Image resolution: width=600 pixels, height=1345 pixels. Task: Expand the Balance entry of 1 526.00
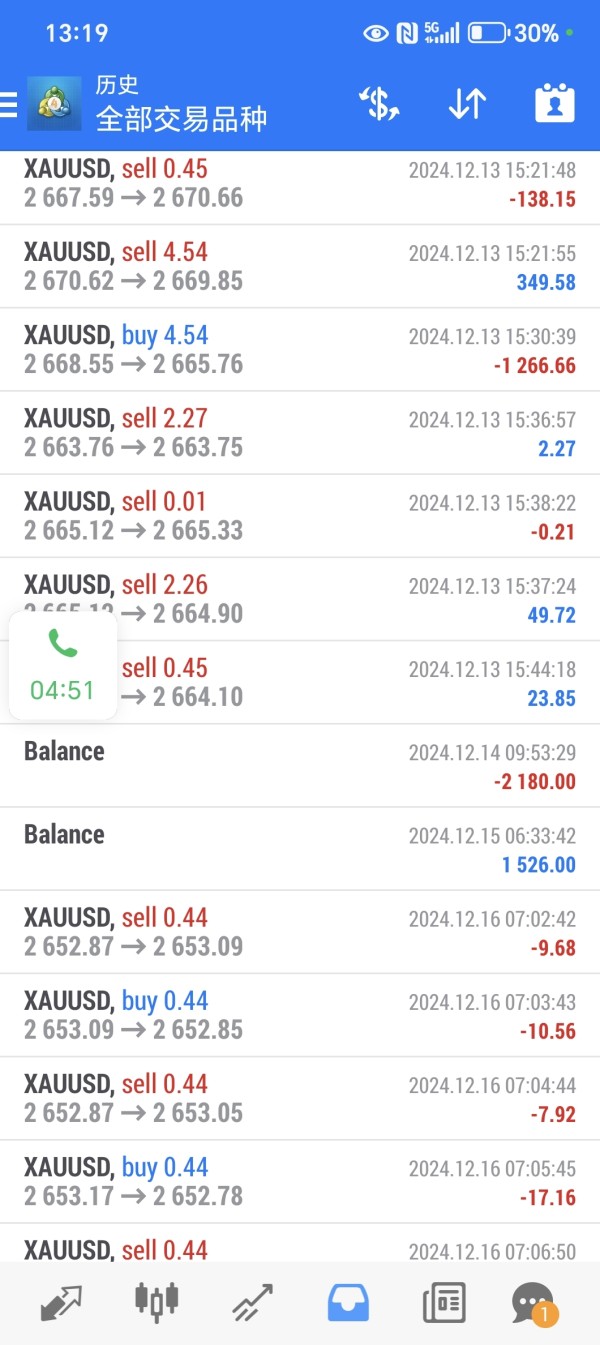(300, 848)
